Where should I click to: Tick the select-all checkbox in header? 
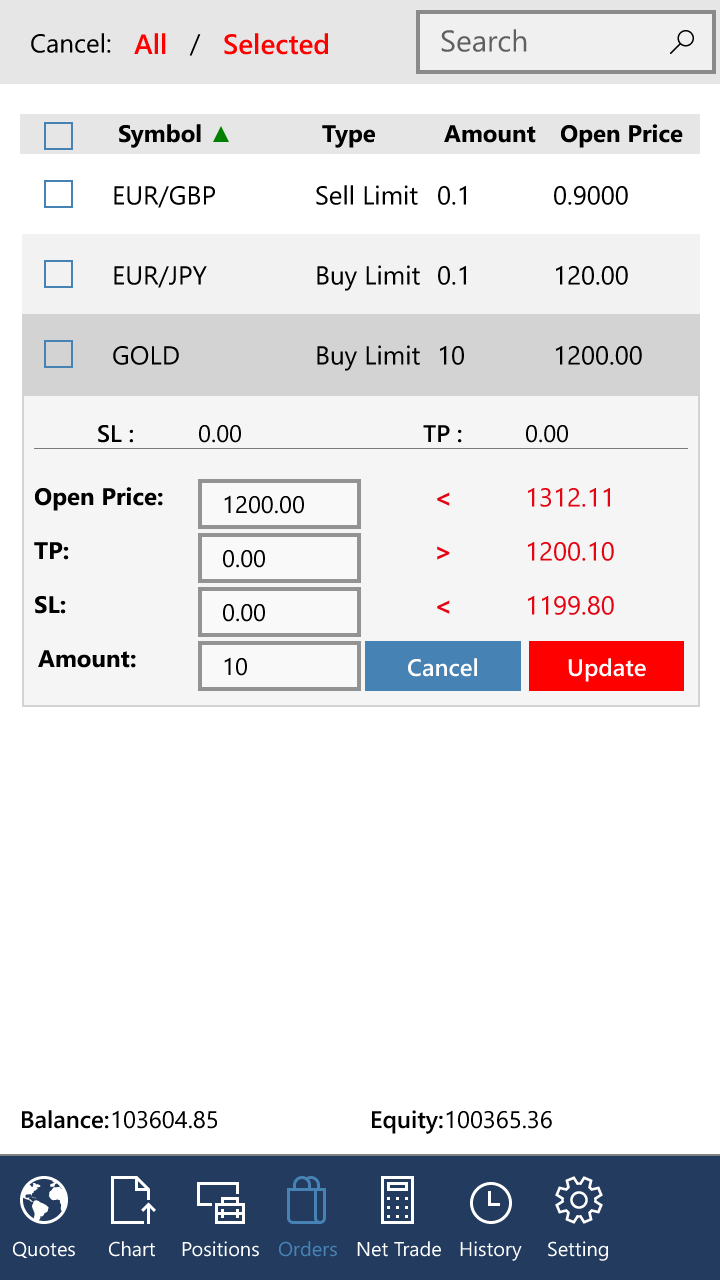point(59,135)
